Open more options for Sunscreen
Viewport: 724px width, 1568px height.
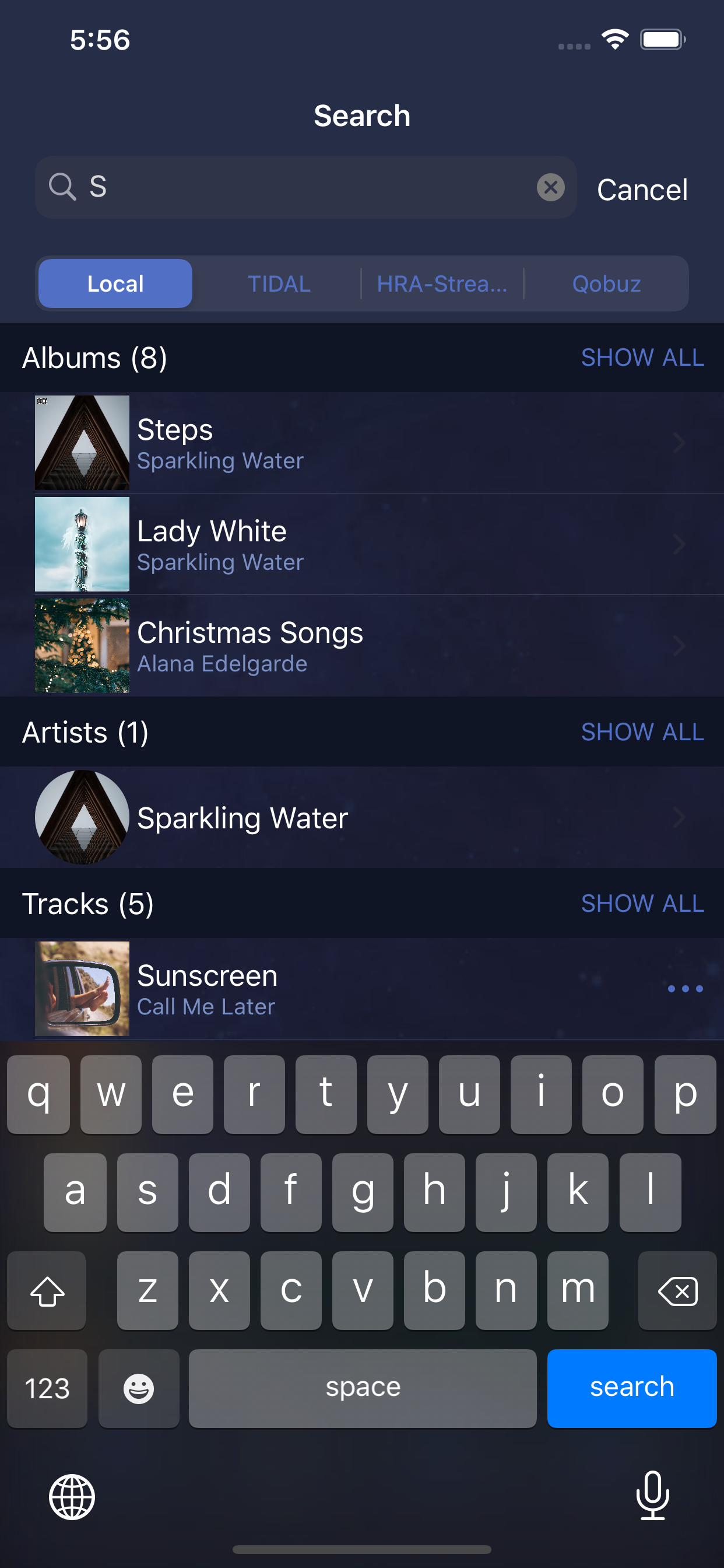click(685, 989)
